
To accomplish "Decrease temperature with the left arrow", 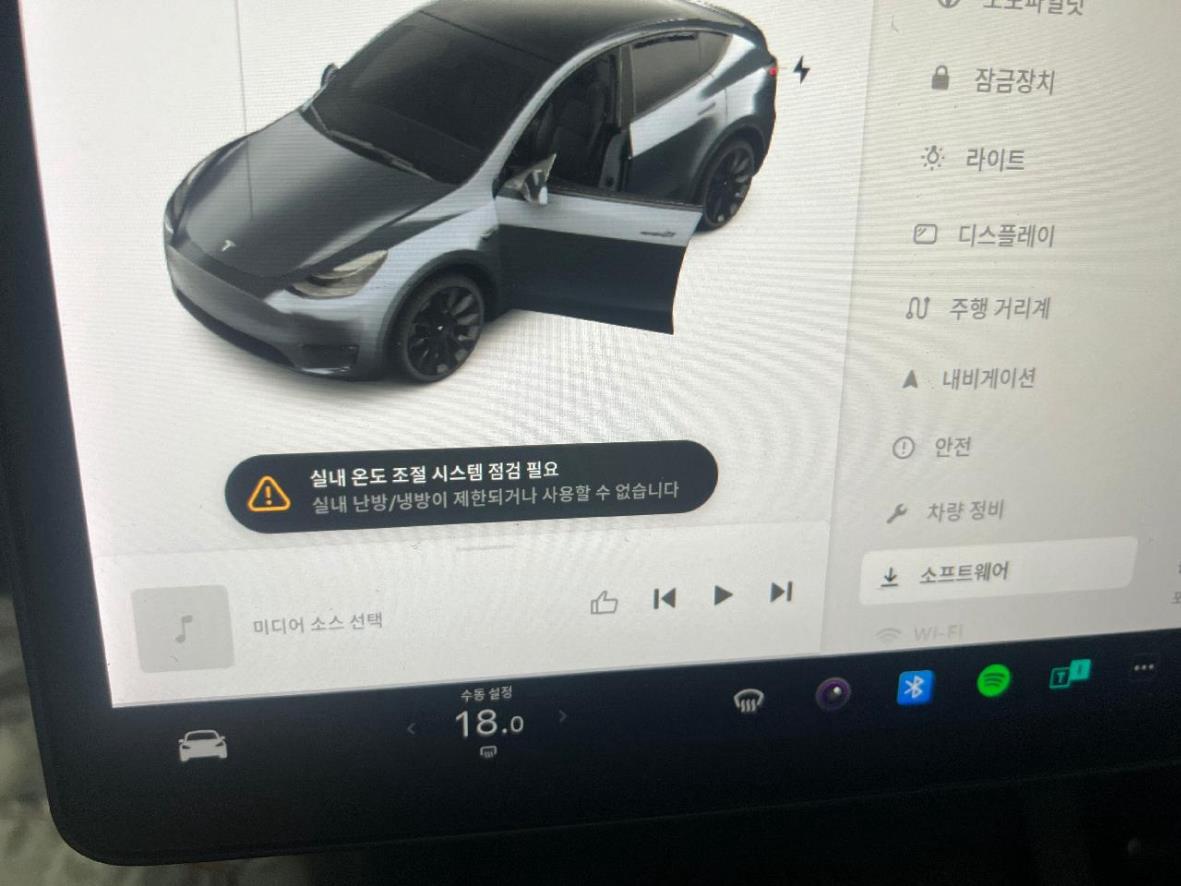I will pyautogui.click(x=412, y=728).
